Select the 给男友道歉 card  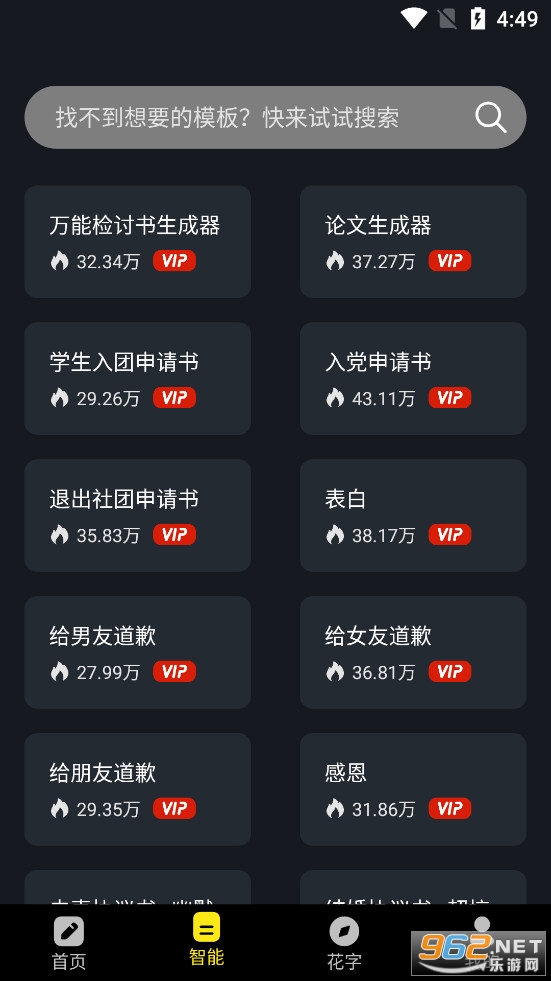click(138, 653)
